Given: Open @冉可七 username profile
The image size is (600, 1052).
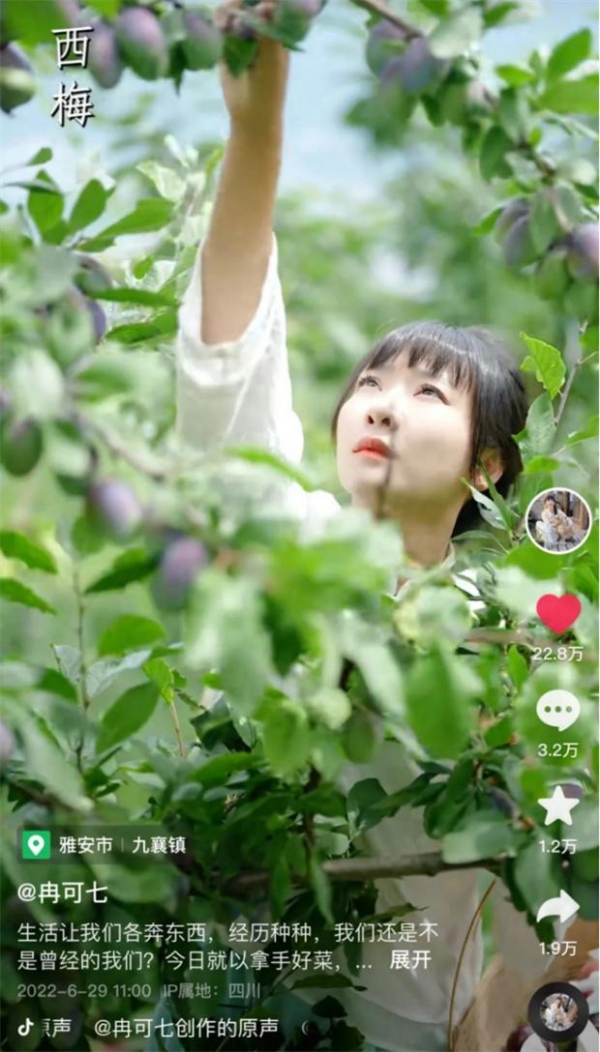Looking at the screenshot, I should pyautogui.click(x=62, y=892).
